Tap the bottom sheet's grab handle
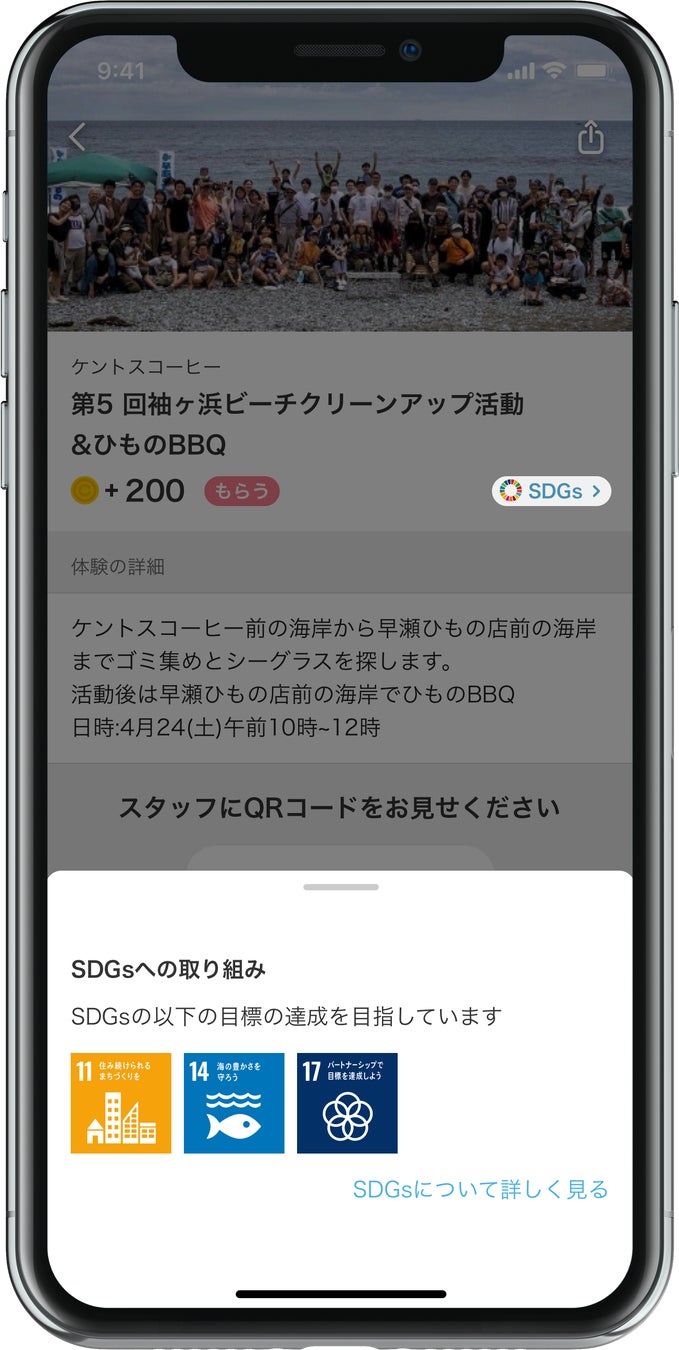Screen dimensions: 679x1350 (340, 887)
